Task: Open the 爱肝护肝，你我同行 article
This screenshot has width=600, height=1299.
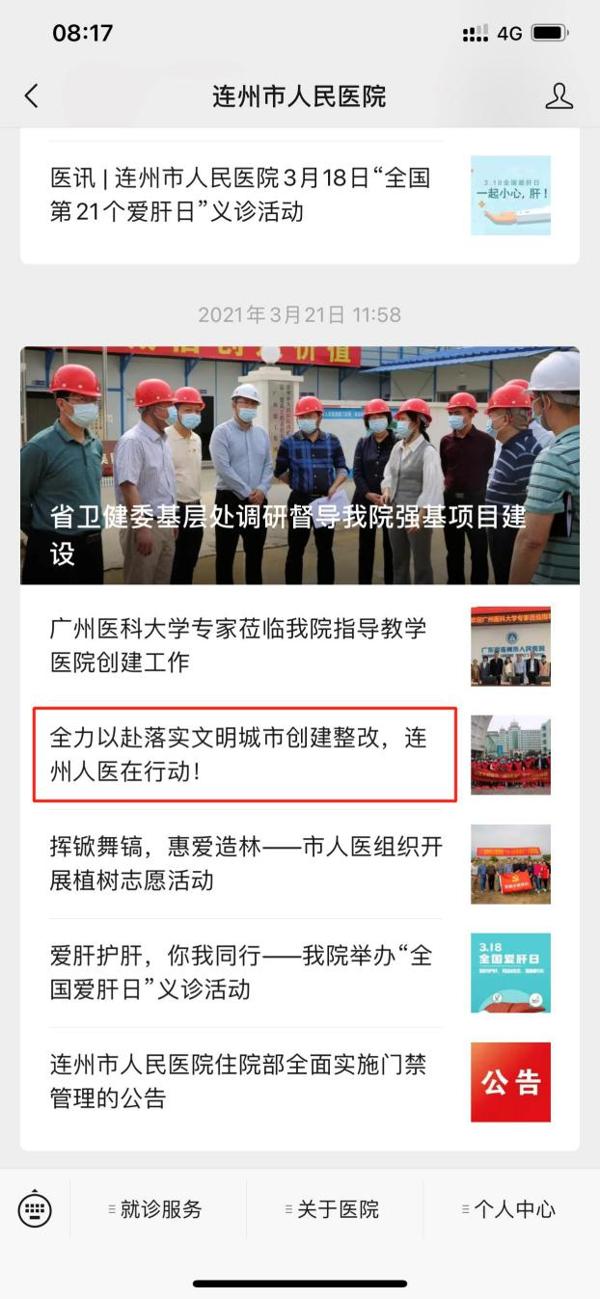Action: coord(240,972)
